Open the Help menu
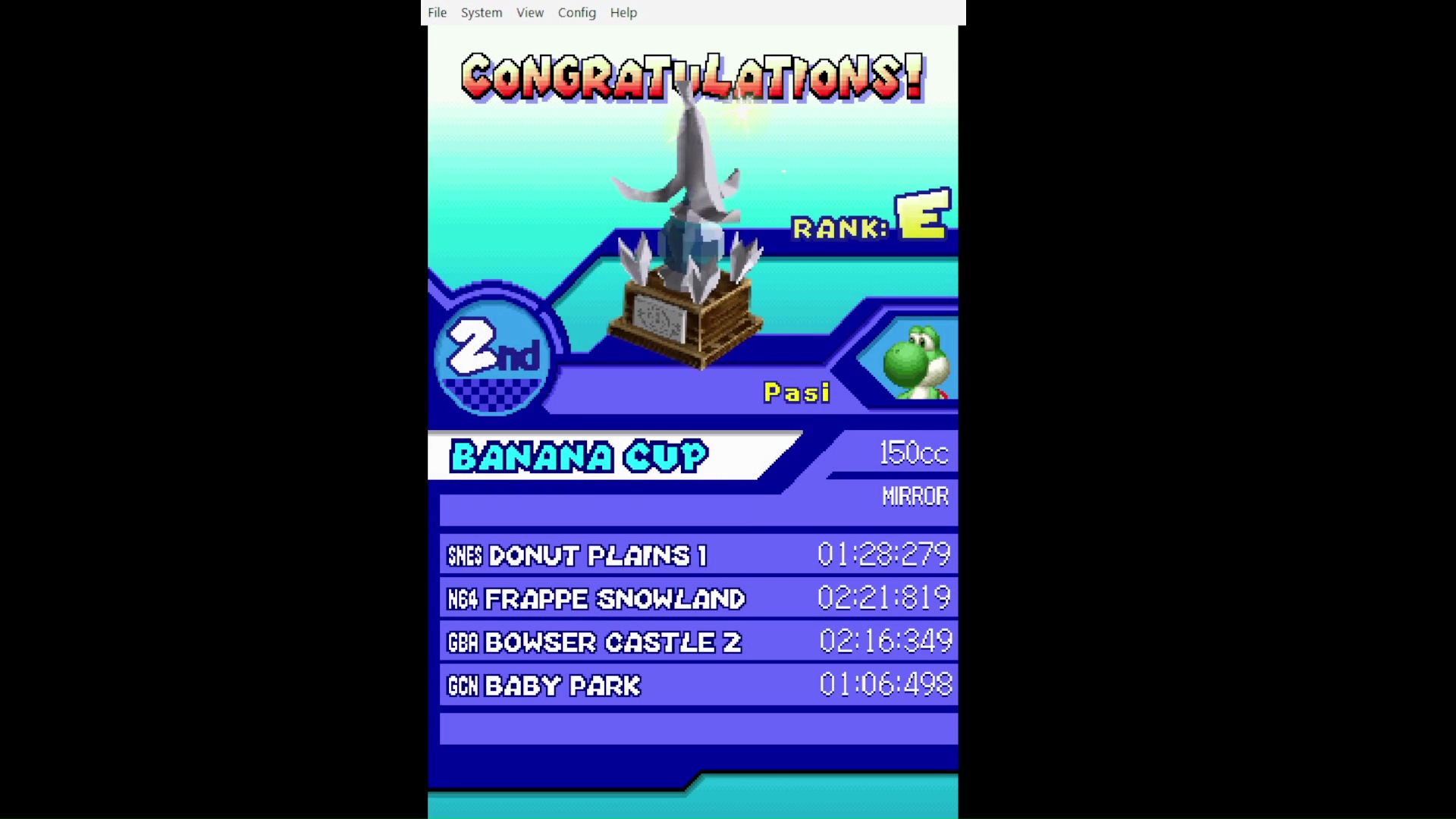The image size is (1456, 819). pos(623,13)
